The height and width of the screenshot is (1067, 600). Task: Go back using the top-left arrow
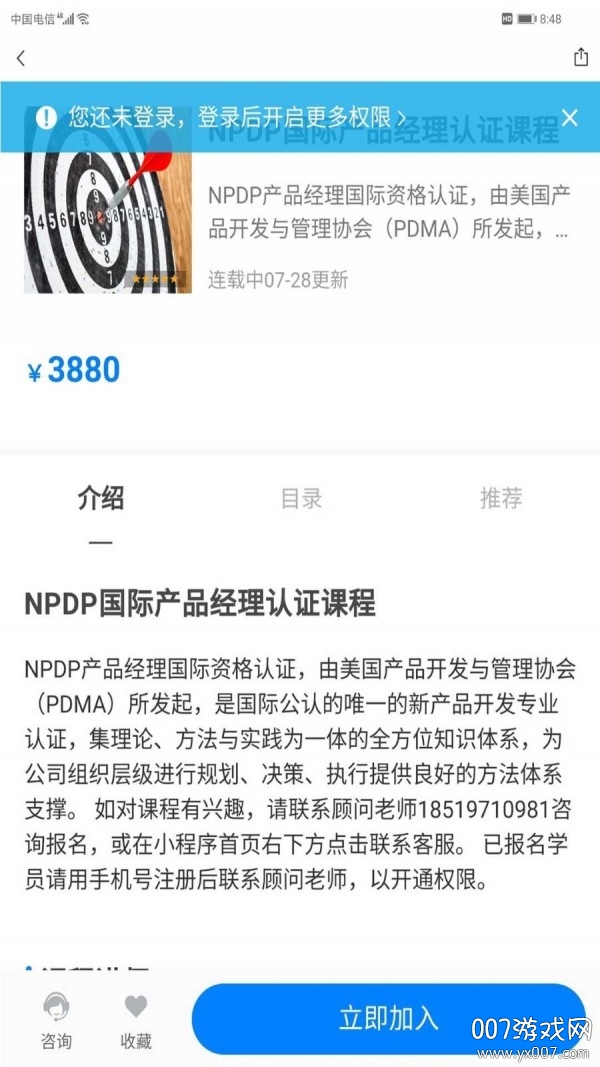point(21,58)
